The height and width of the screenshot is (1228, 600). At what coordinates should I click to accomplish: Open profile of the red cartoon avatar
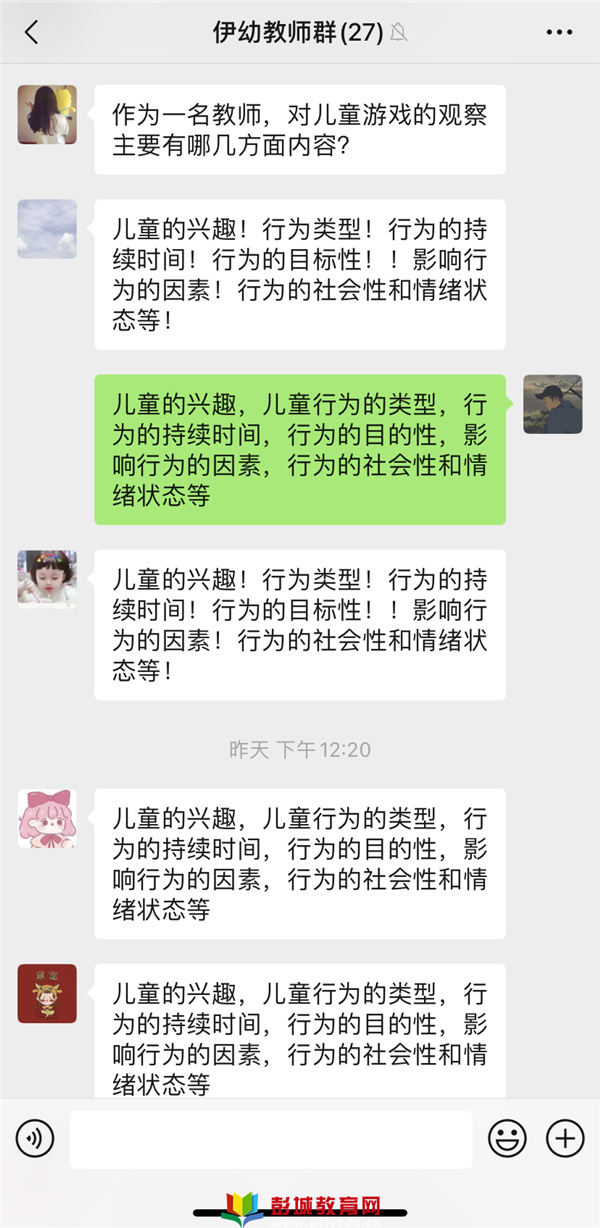coord(47,993)
